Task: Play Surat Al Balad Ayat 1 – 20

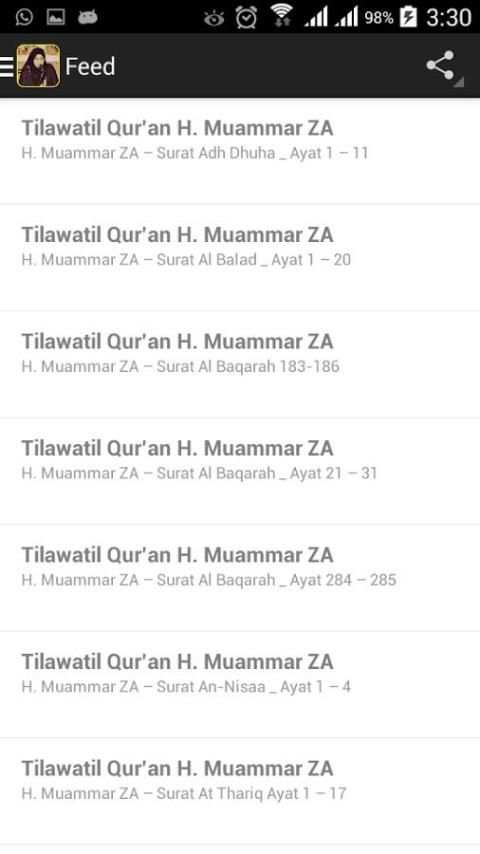Action: pyautogui.click(x=240, y=258)
